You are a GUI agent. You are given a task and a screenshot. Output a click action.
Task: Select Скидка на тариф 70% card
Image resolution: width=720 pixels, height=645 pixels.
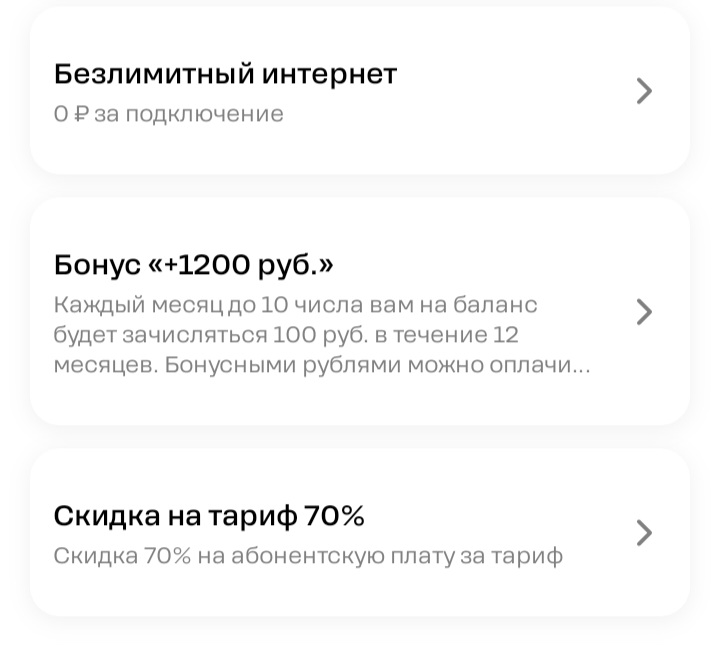(360, 532)
